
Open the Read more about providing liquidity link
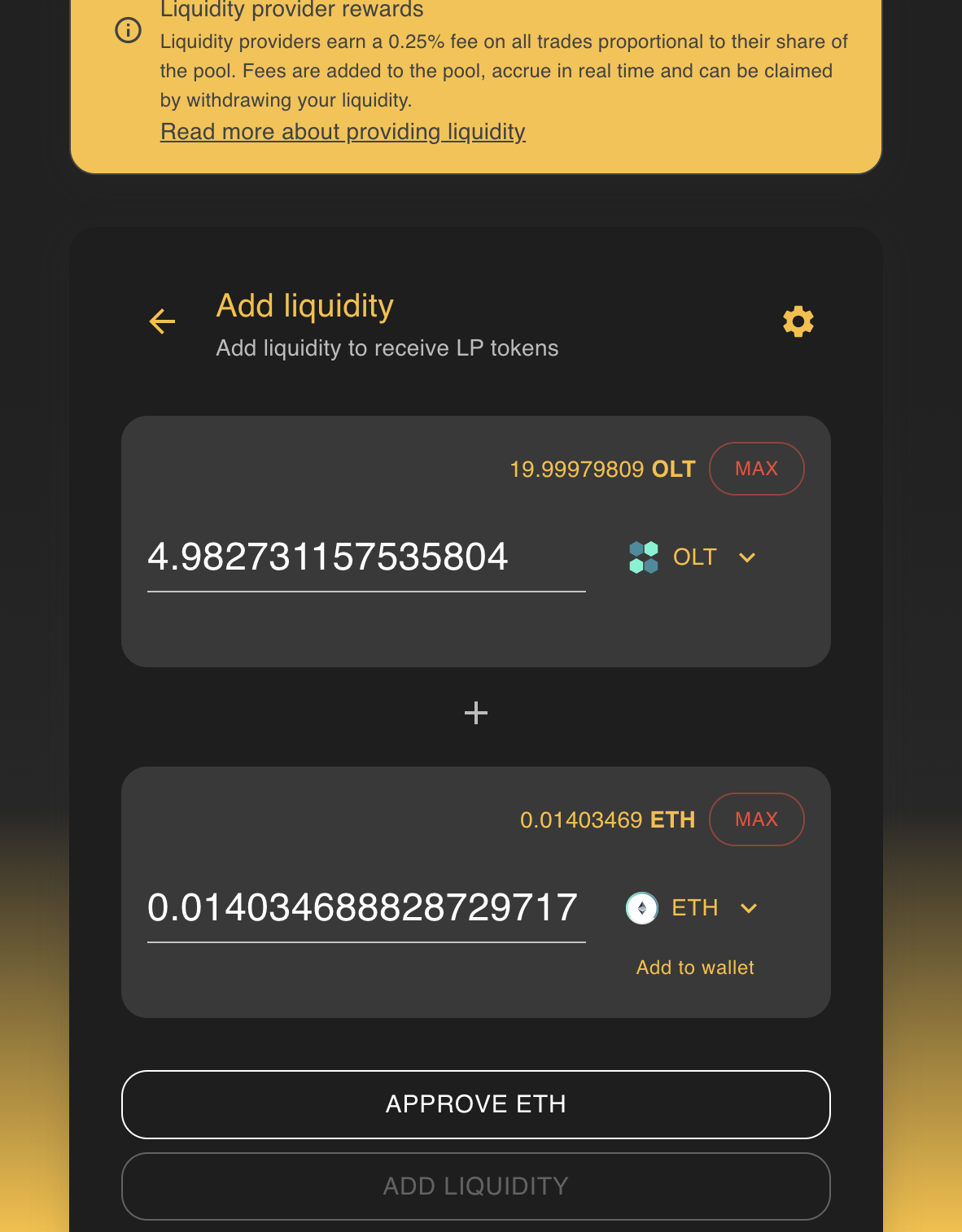[343, 132]
